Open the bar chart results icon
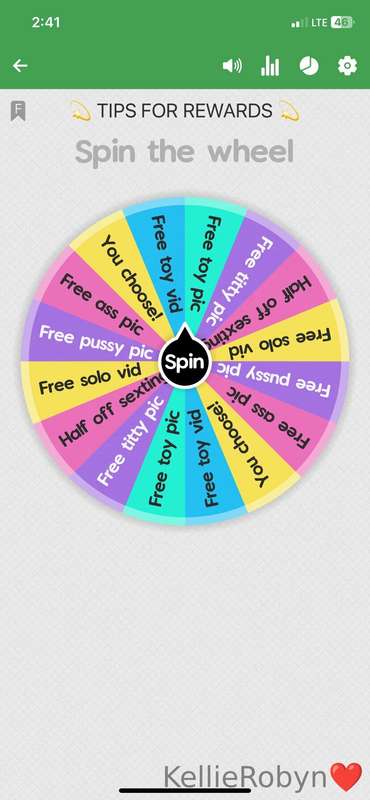The height and width of the screenshot is (800, 370). point(270,66)
